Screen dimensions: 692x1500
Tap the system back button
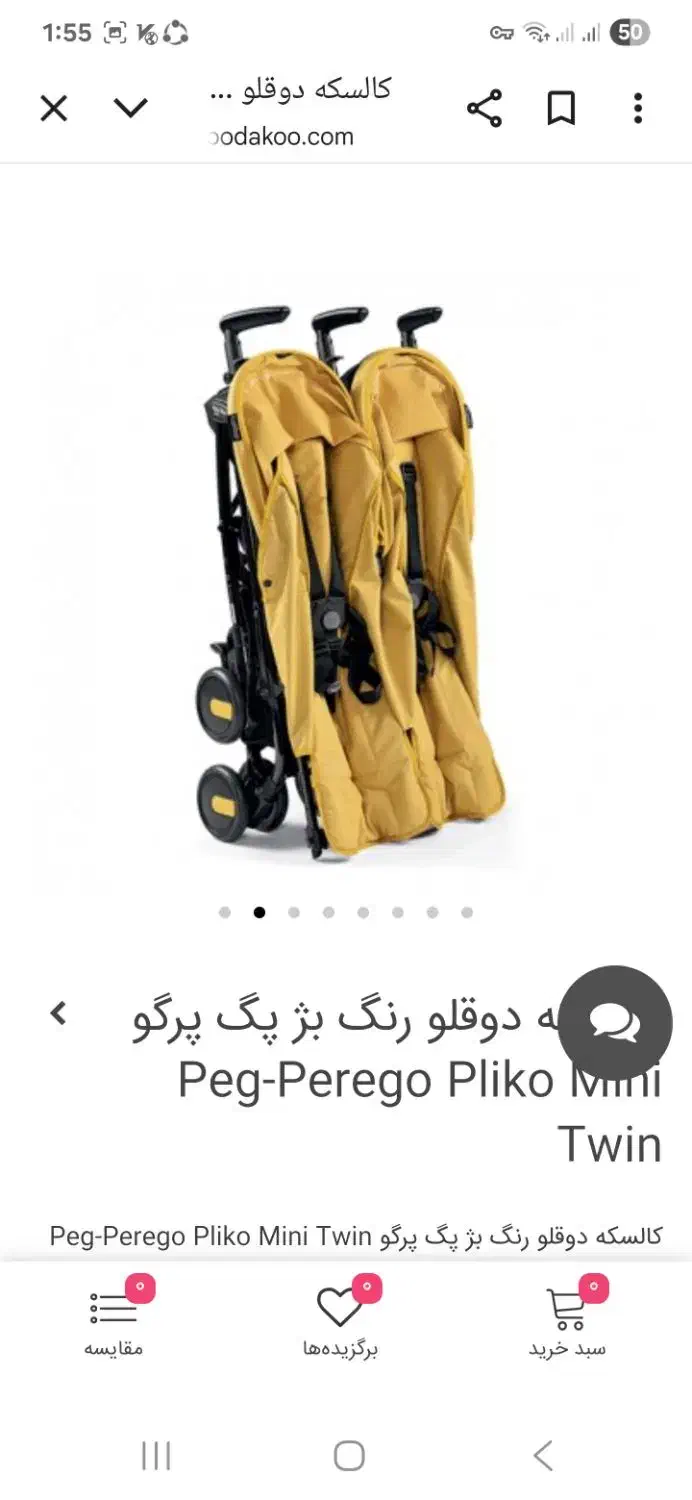(x=542, y=1455)
